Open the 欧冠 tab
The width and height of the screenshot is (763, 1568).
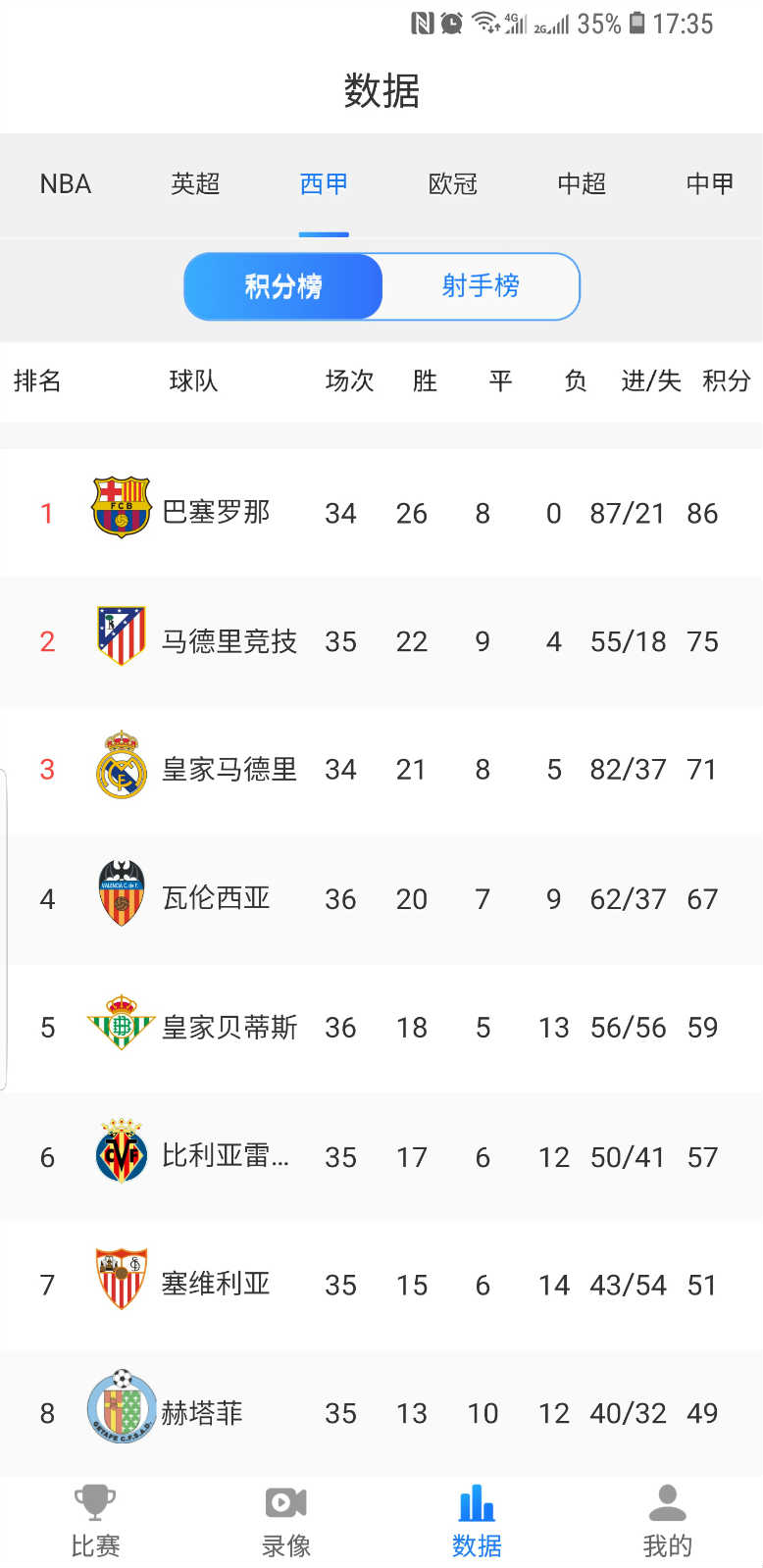coord(453,184)
